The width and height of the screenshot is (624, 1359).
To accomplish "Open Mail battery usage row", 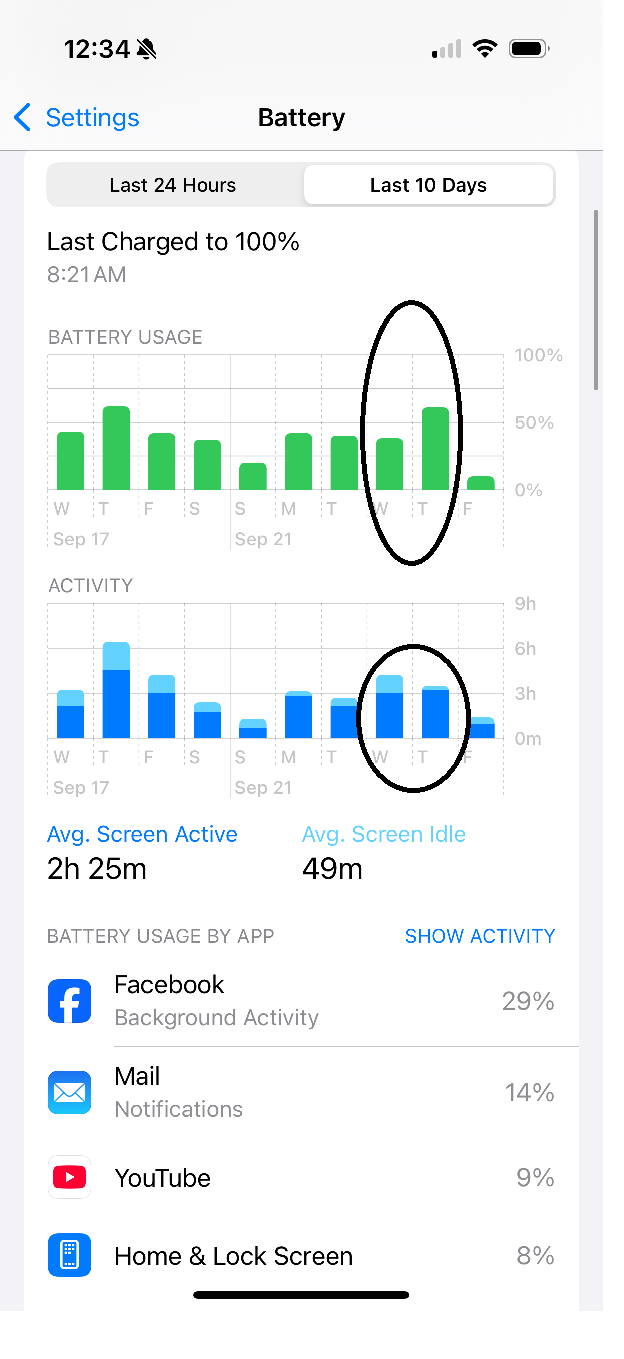I will pos(301,1093).
